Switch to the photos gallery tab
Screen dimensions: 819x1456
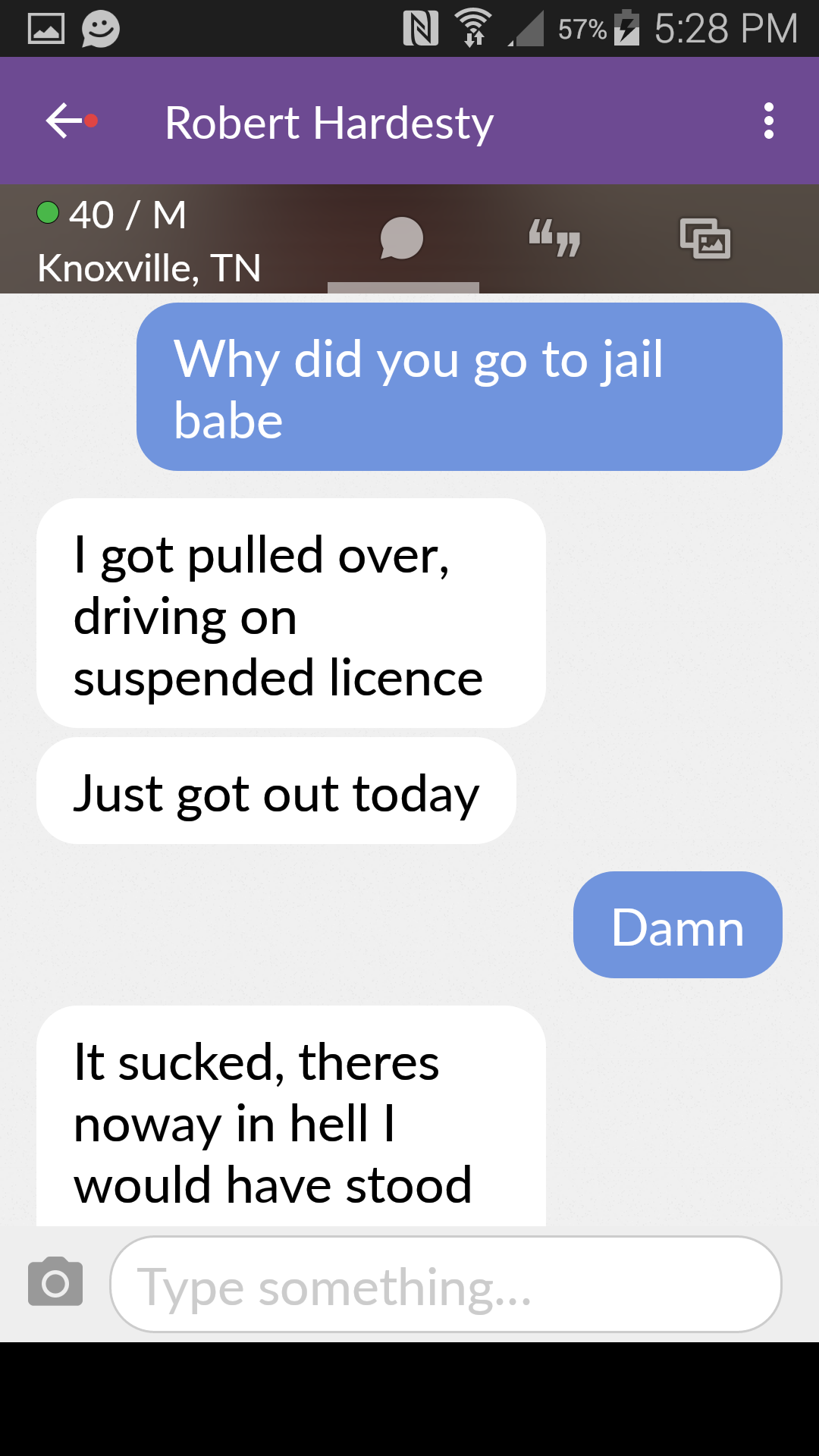705,238
